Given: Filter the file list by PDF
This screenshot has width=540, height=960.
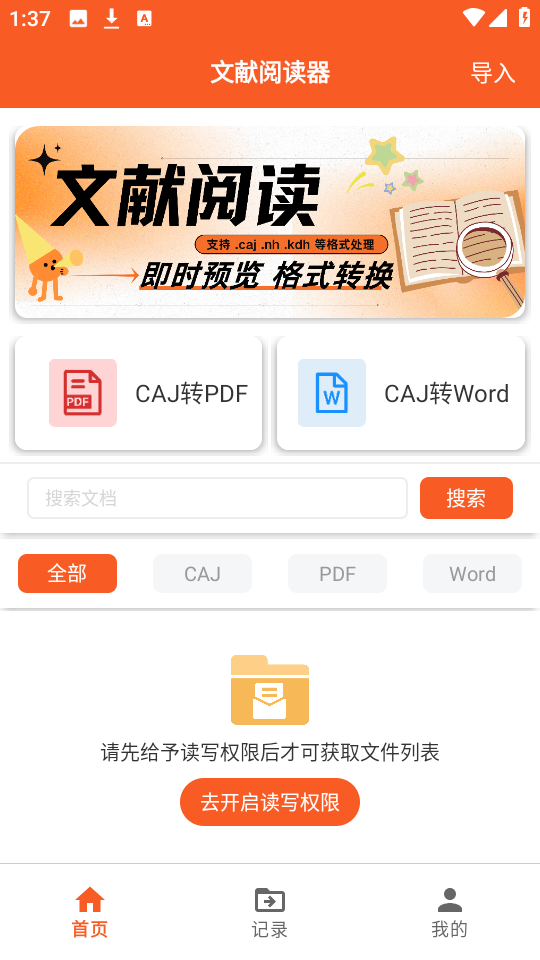Looking at the screenshot, I should point(337,574).
